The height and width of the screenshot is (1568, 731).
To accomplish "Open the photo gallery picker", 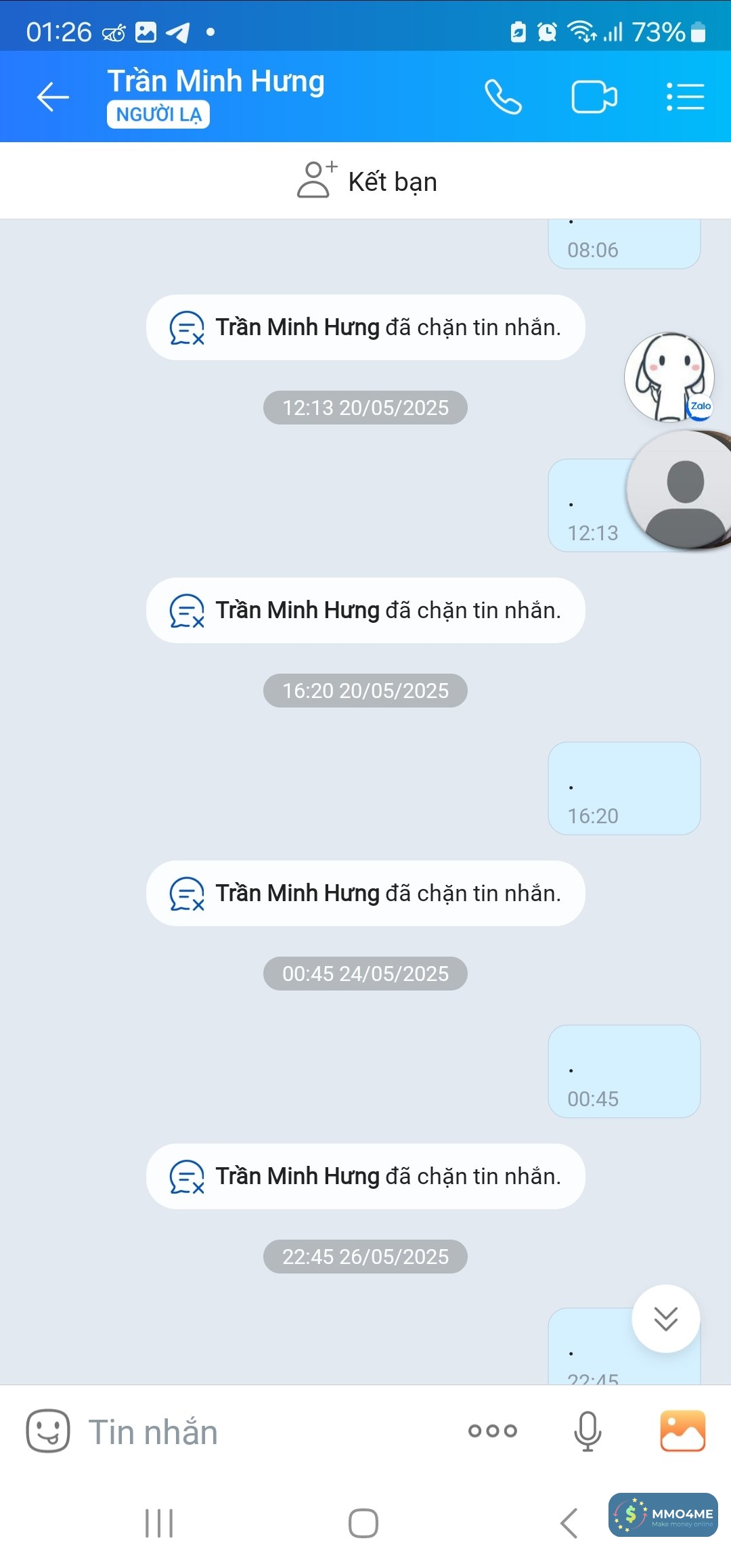I will click(x=682, y=1431).
